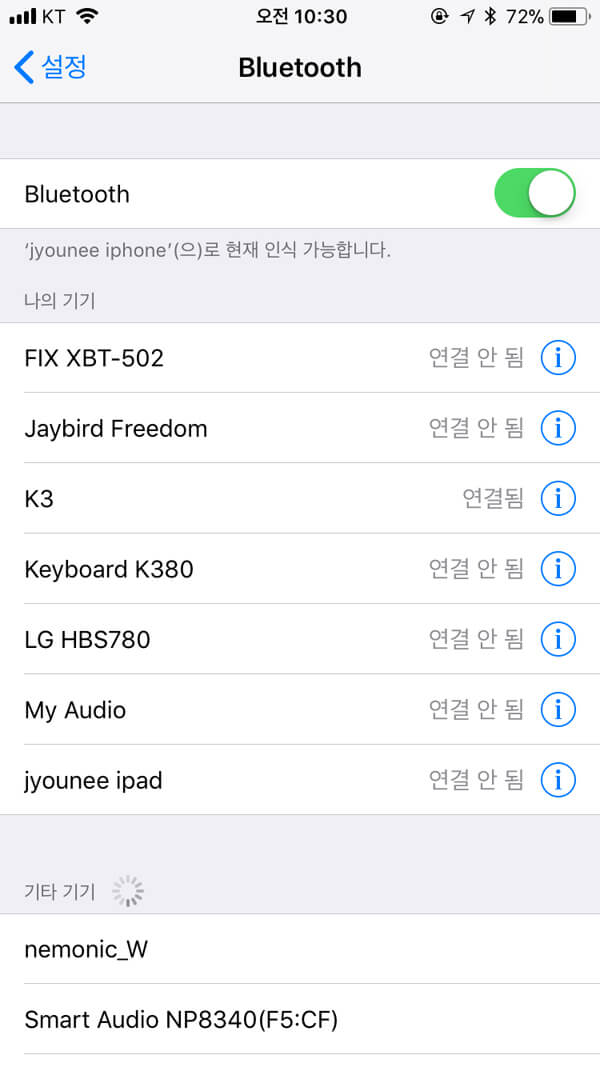Open details icon for K3
The height and width of the screenshot is (1067, 600).
[x=558, y=499]
